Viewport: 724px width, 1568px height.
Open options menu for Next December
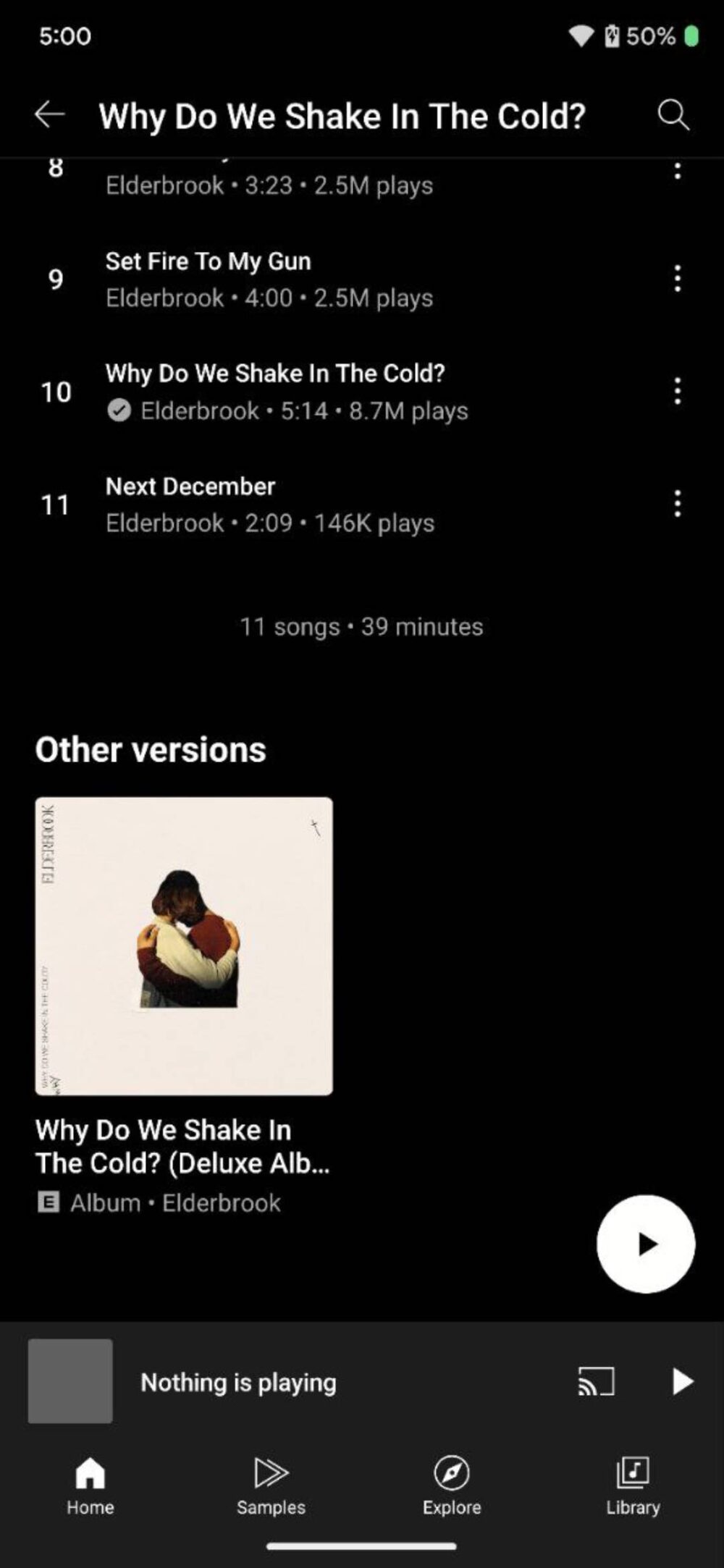click(x=678, y=502)
